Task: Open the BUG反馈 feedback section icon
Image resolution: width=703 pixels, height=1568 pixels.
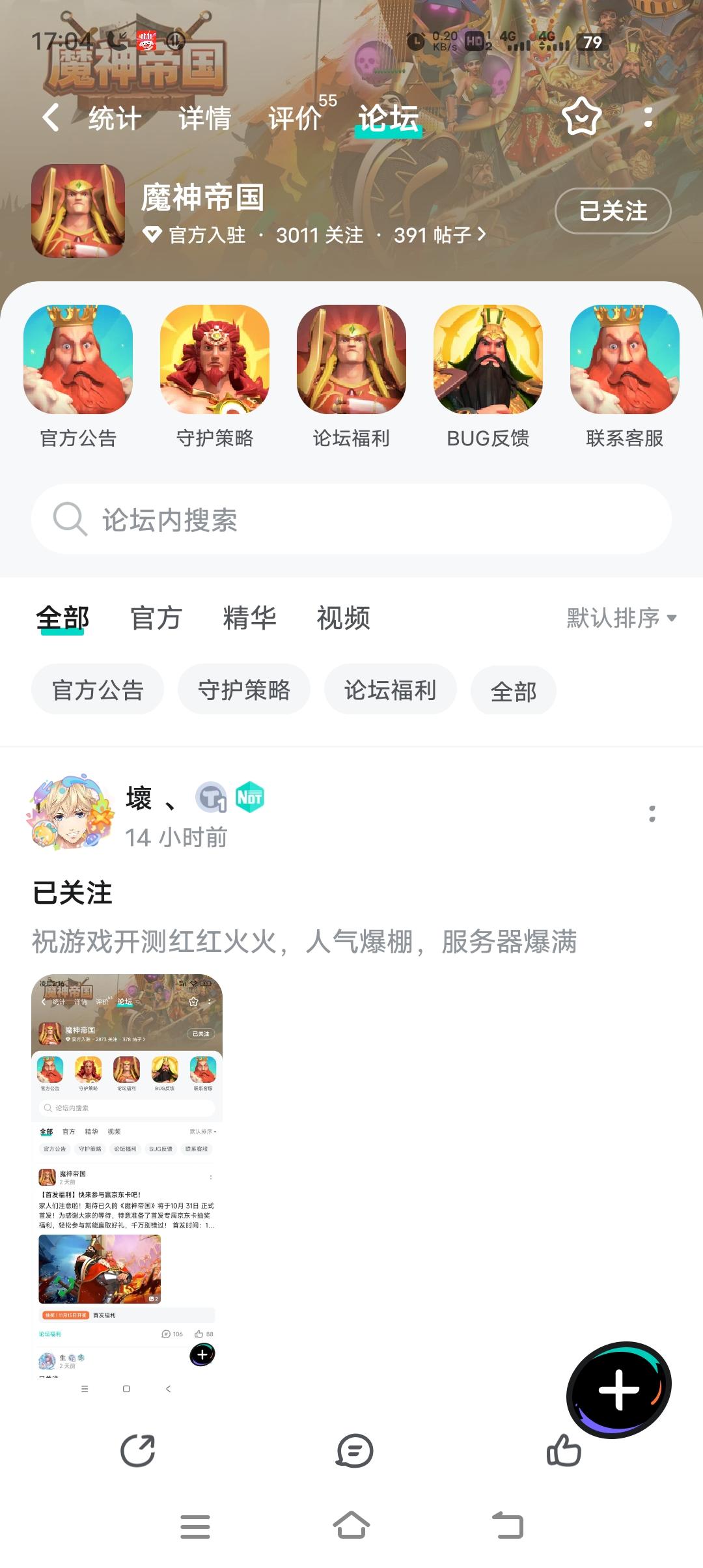Action: [489, 360]
